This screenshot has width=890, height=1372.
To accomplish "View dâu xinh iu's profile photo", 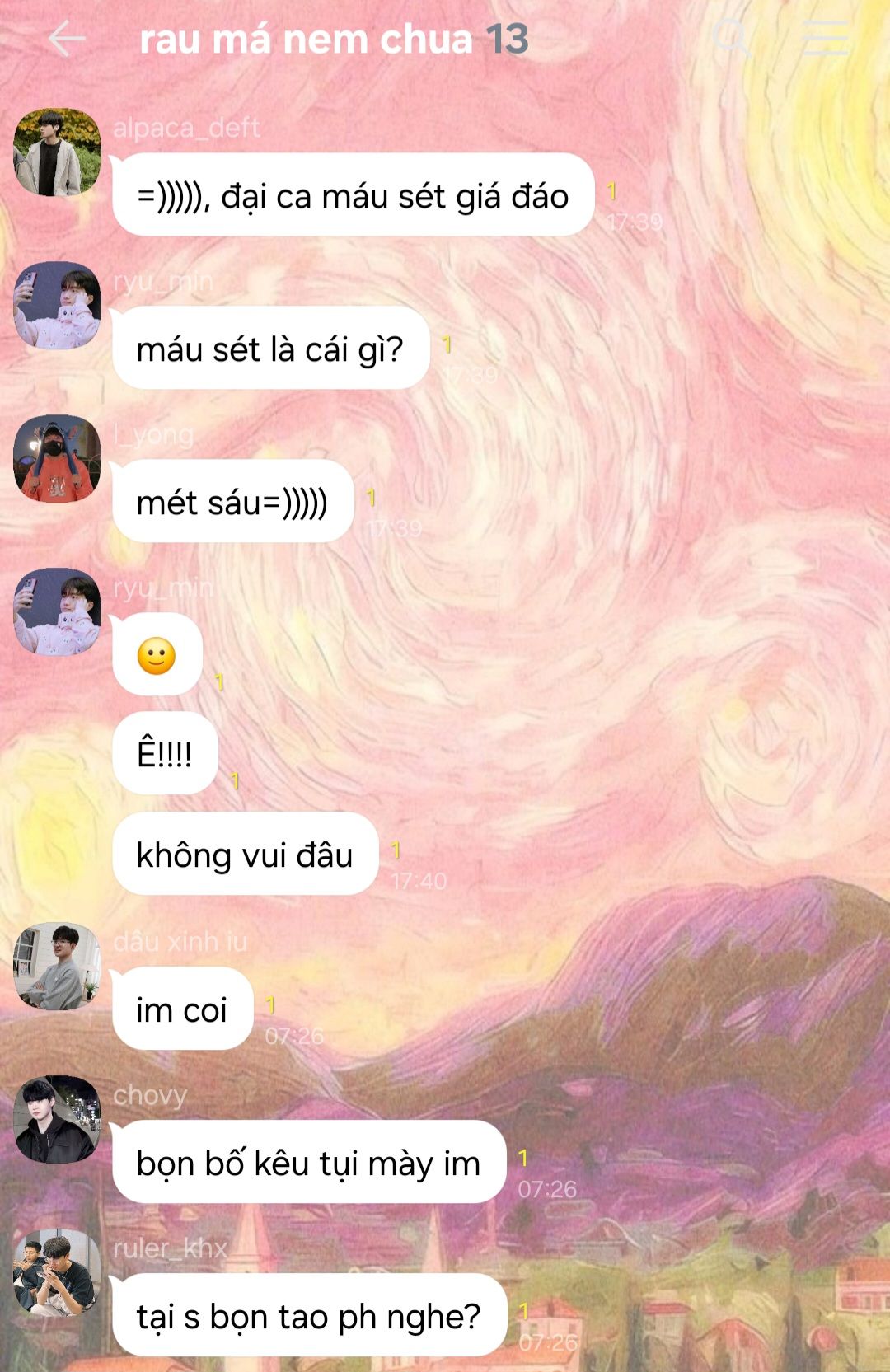I will pos(58,967).
